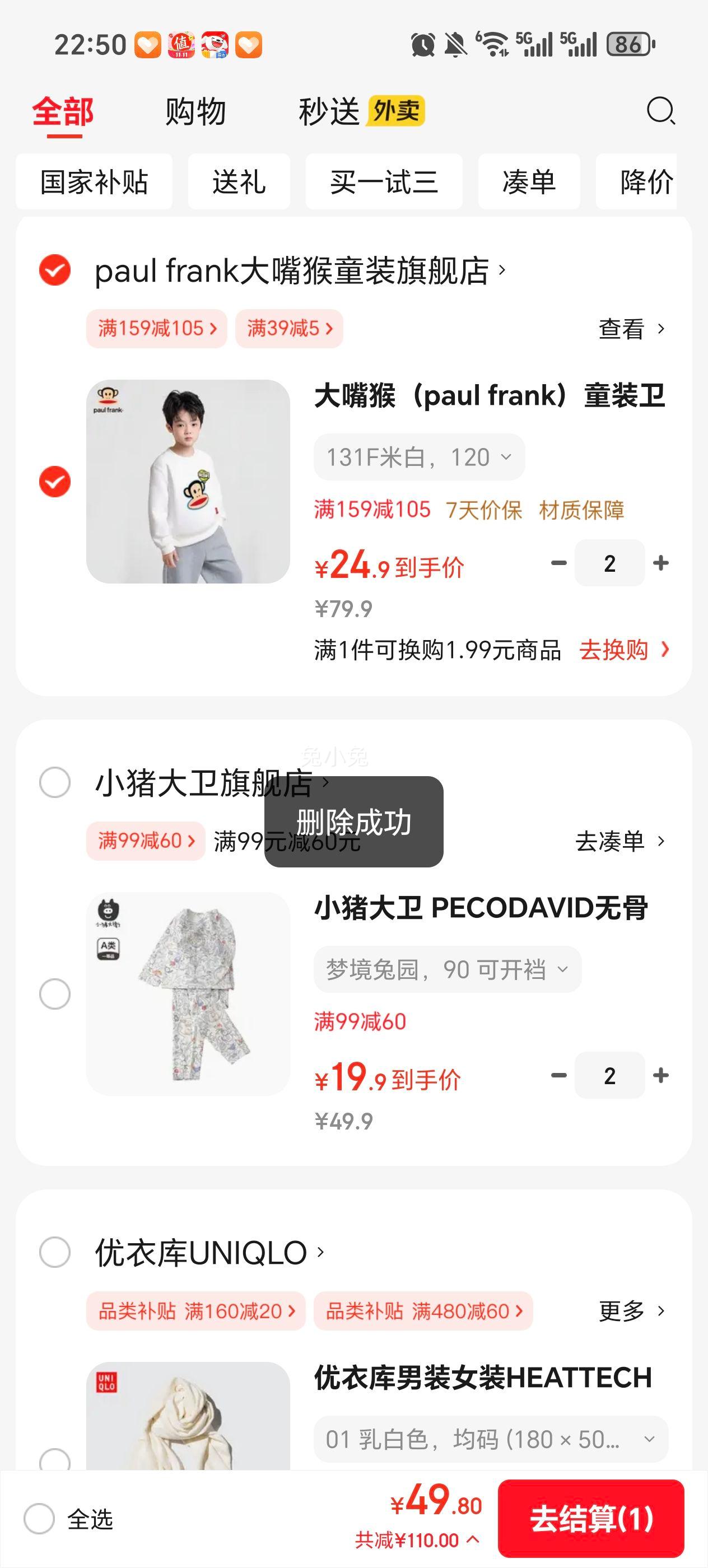Open 去凑单 for 小猪大卫旗舰店
This screenshot has width=708, height=1568.
(x=619, y=841)
